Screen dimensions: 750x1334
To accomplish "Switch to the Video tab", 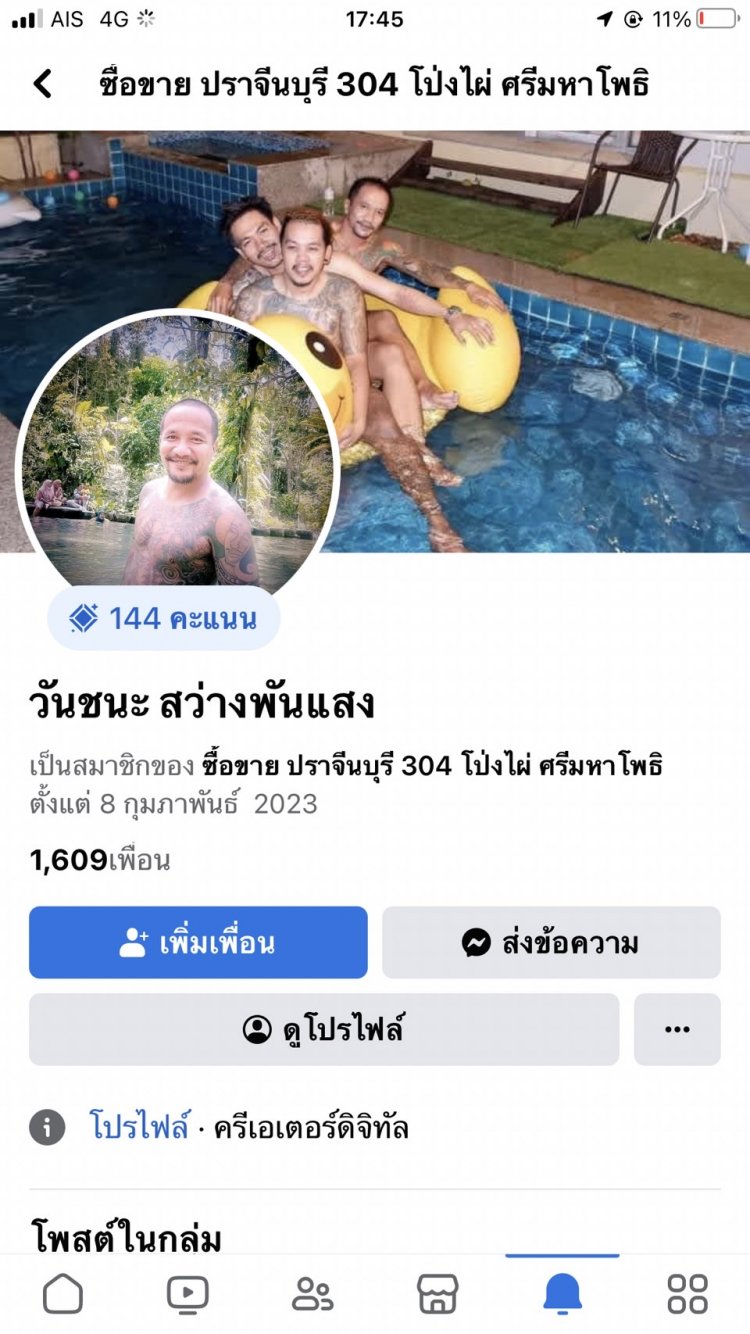I will pyautogui.click(x=187, y=1293).
